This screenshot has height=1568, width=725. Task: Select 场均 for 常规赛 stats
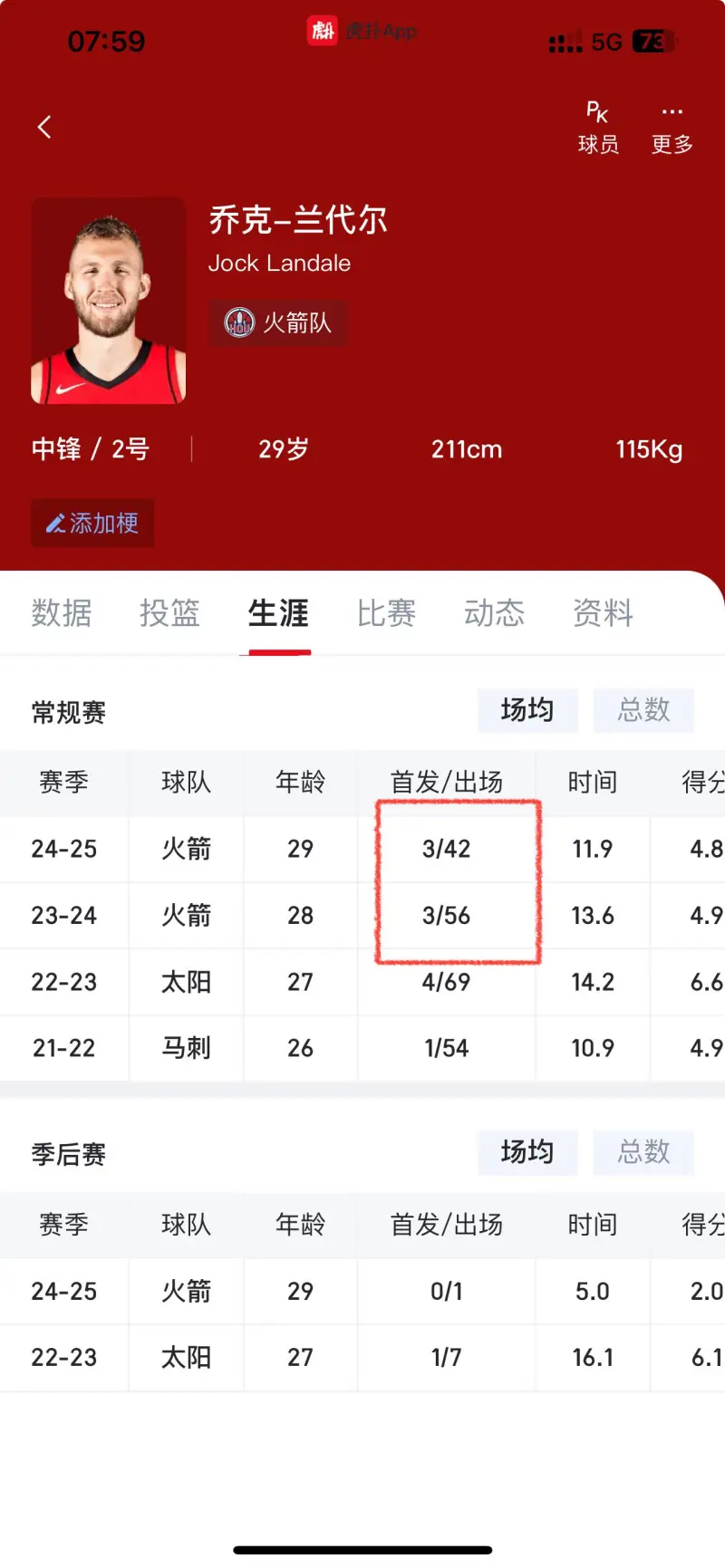[527, 710]
